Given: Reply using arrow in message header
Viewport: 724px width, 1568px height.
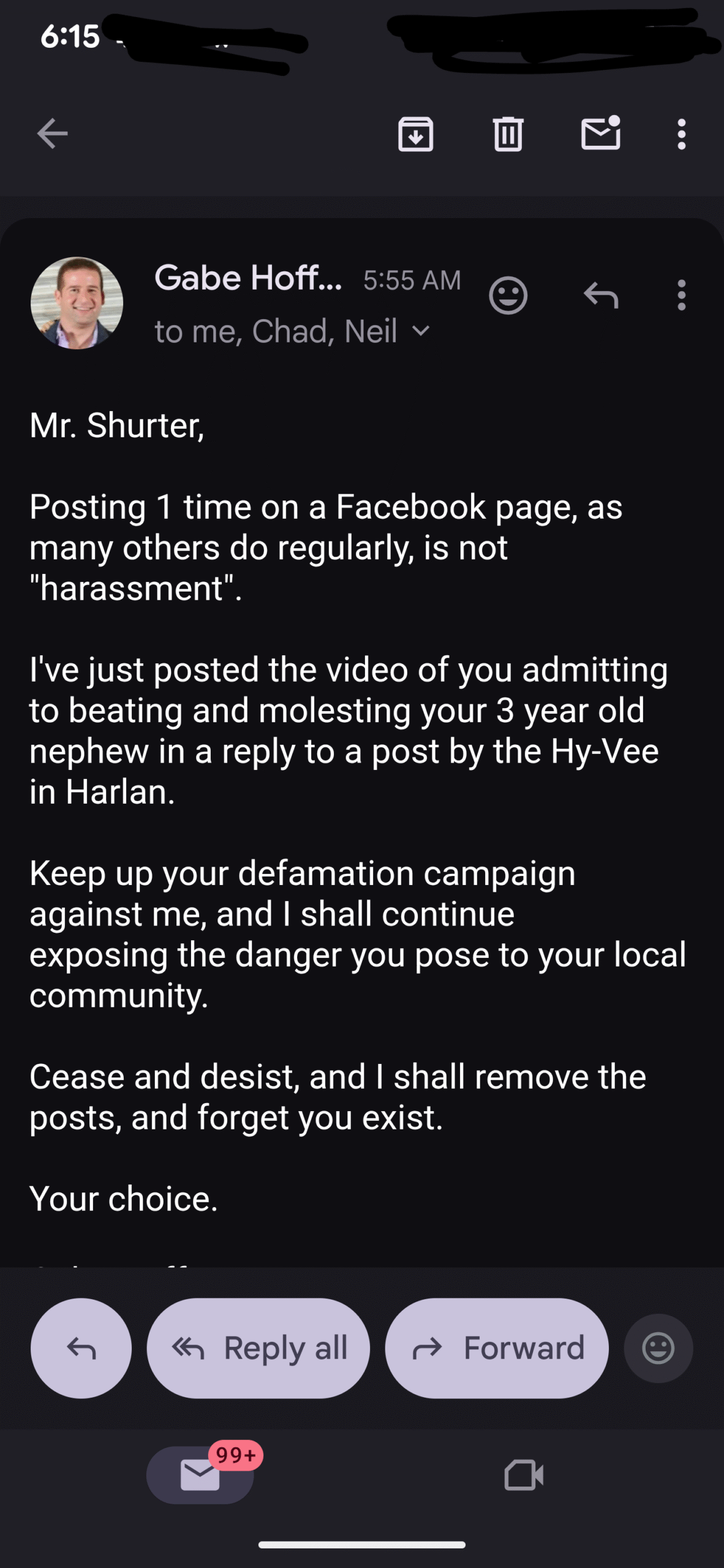Looking at the screenshot, I should point(600,296).
